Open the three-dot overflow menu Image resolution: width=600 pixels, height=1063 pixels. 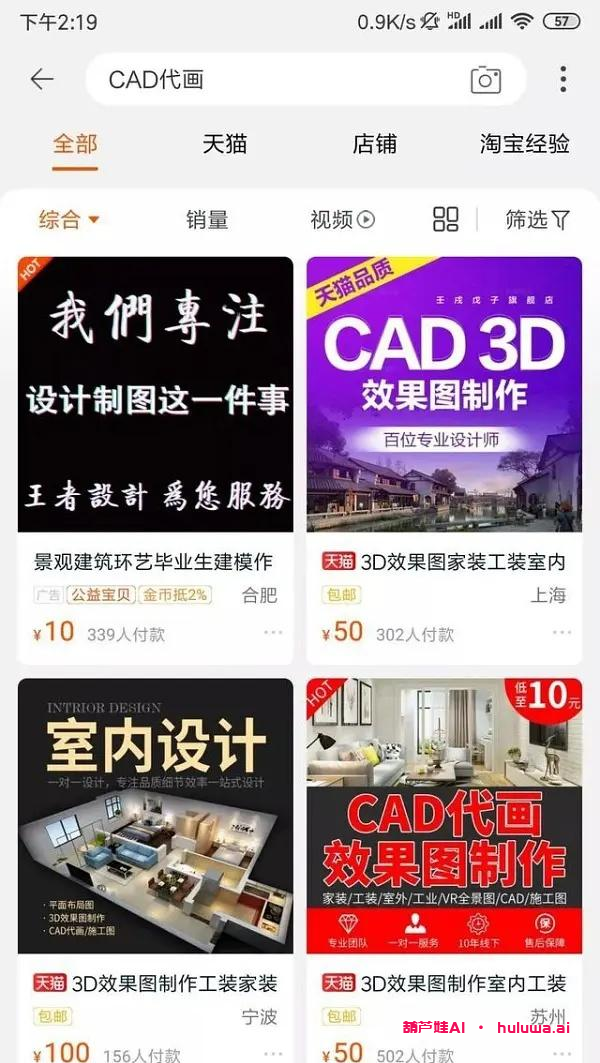click(x=563, y=80)
